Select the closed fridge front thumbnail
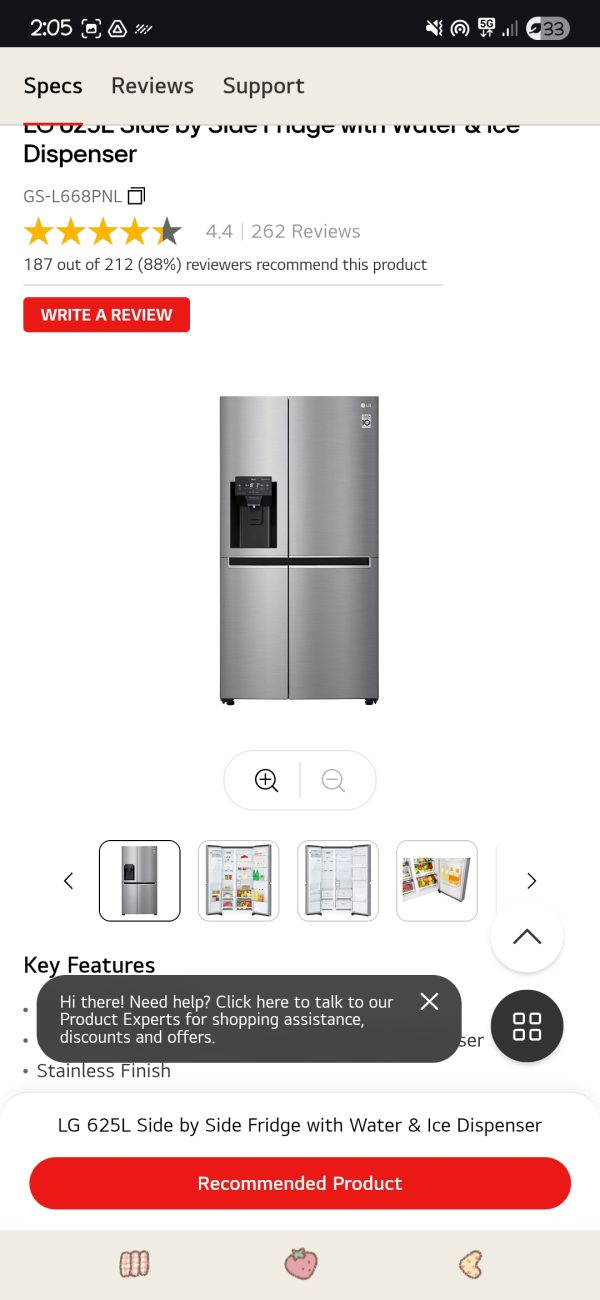 (140, 881)
